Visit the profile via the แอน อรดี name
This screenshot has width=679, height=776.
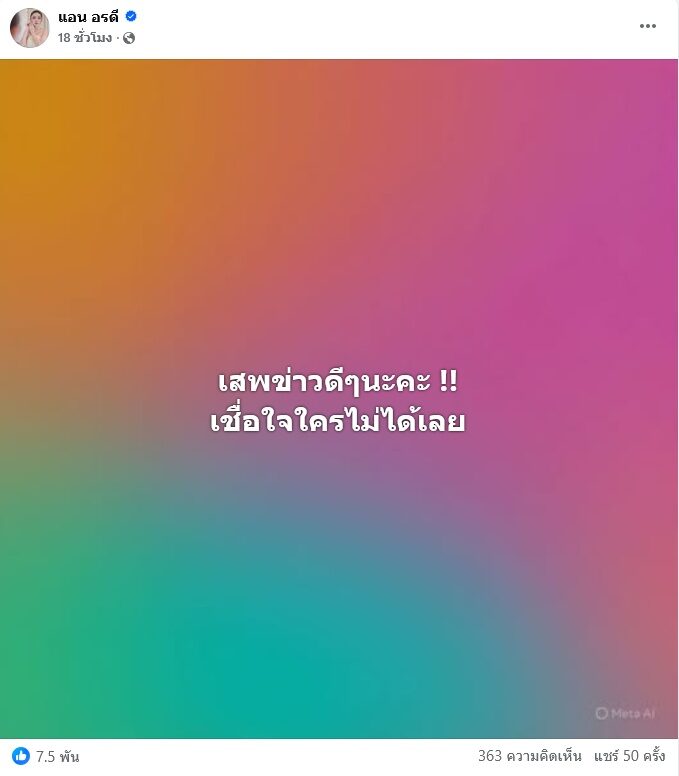point(88,17)
